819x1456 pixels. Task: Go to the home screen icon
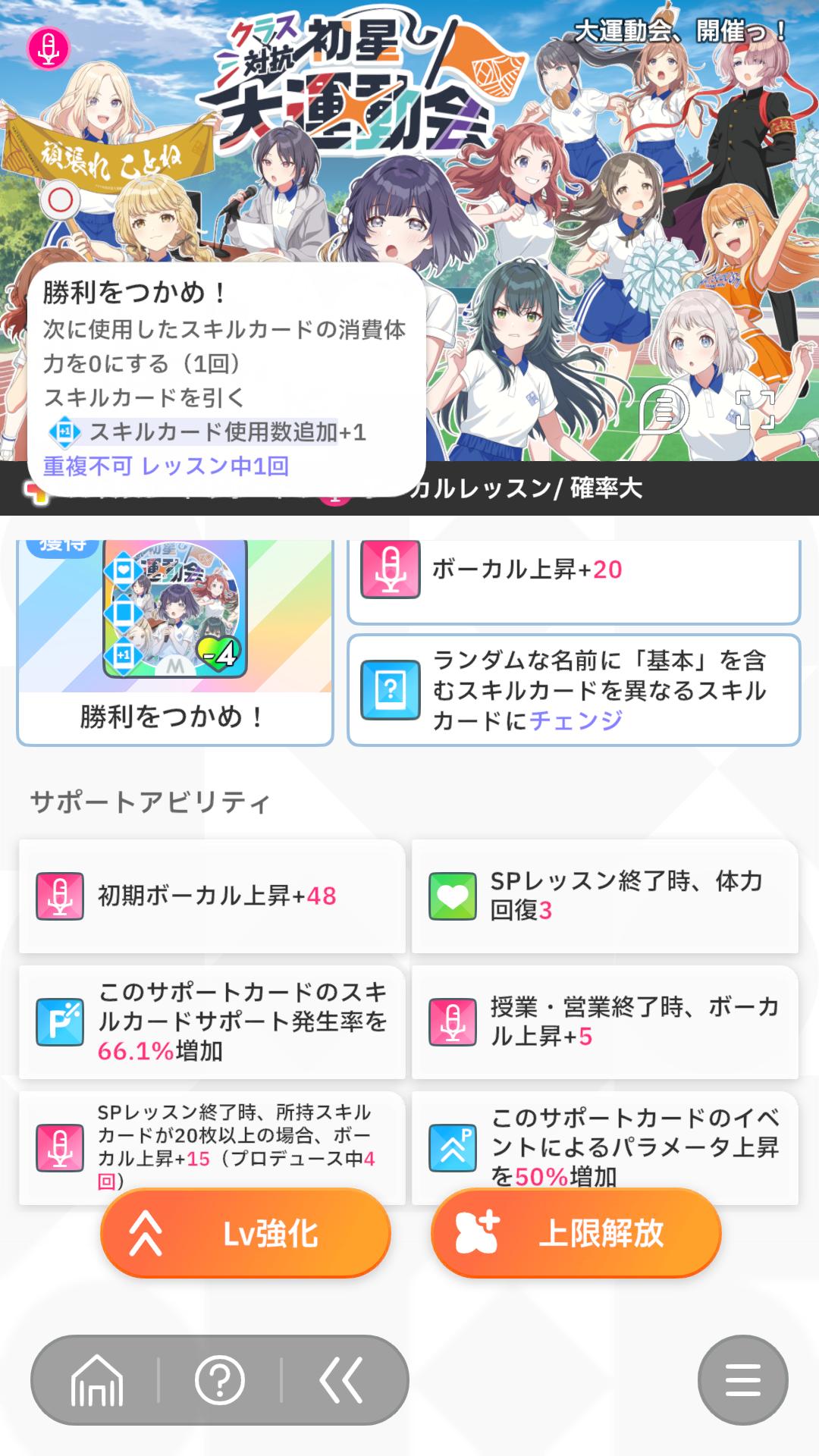(x=96, y=1380)
